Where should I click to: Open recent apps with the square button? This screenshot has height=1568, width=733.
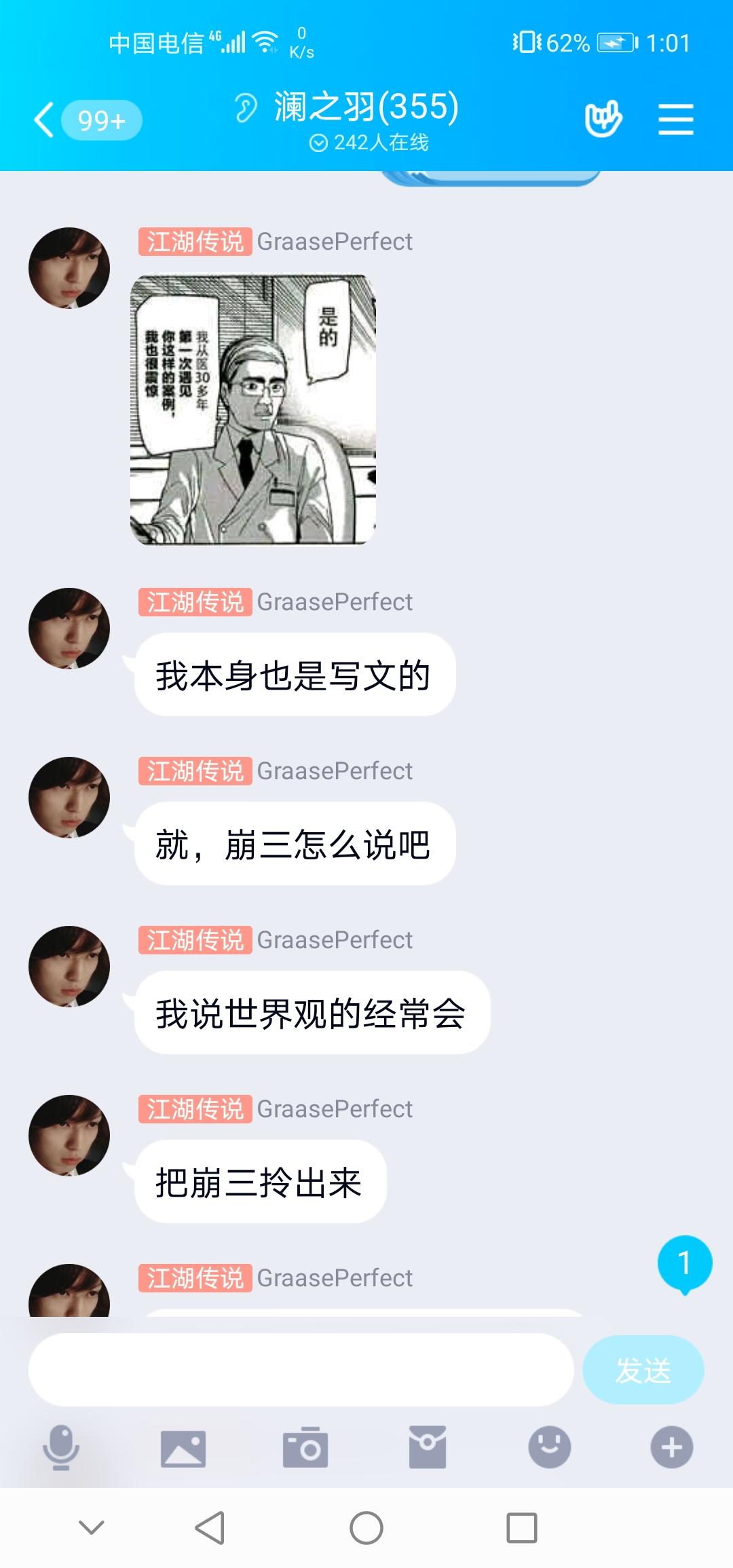coord(522,1529)
